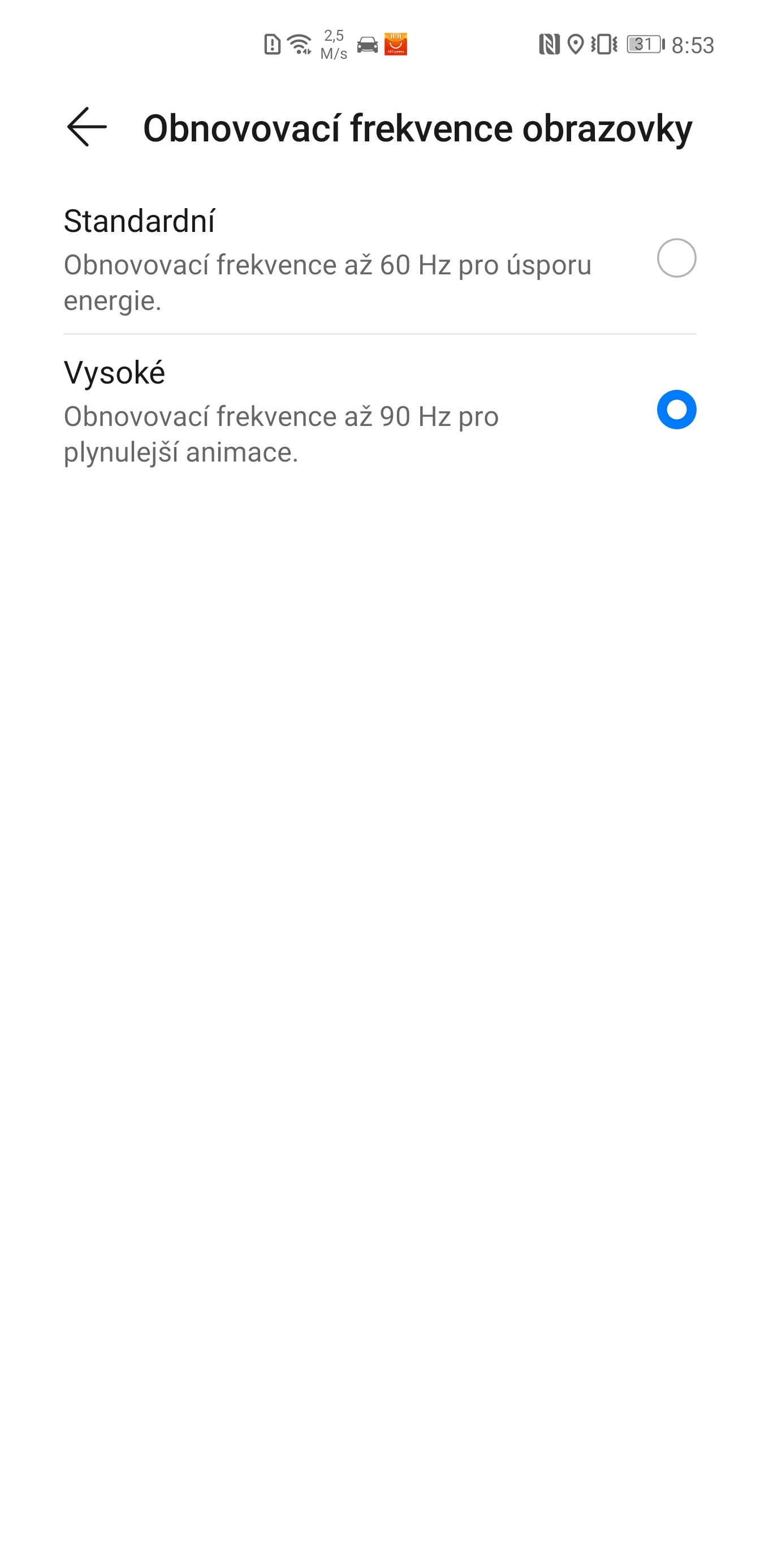Tap the divider between the two options

coord(379,334)
